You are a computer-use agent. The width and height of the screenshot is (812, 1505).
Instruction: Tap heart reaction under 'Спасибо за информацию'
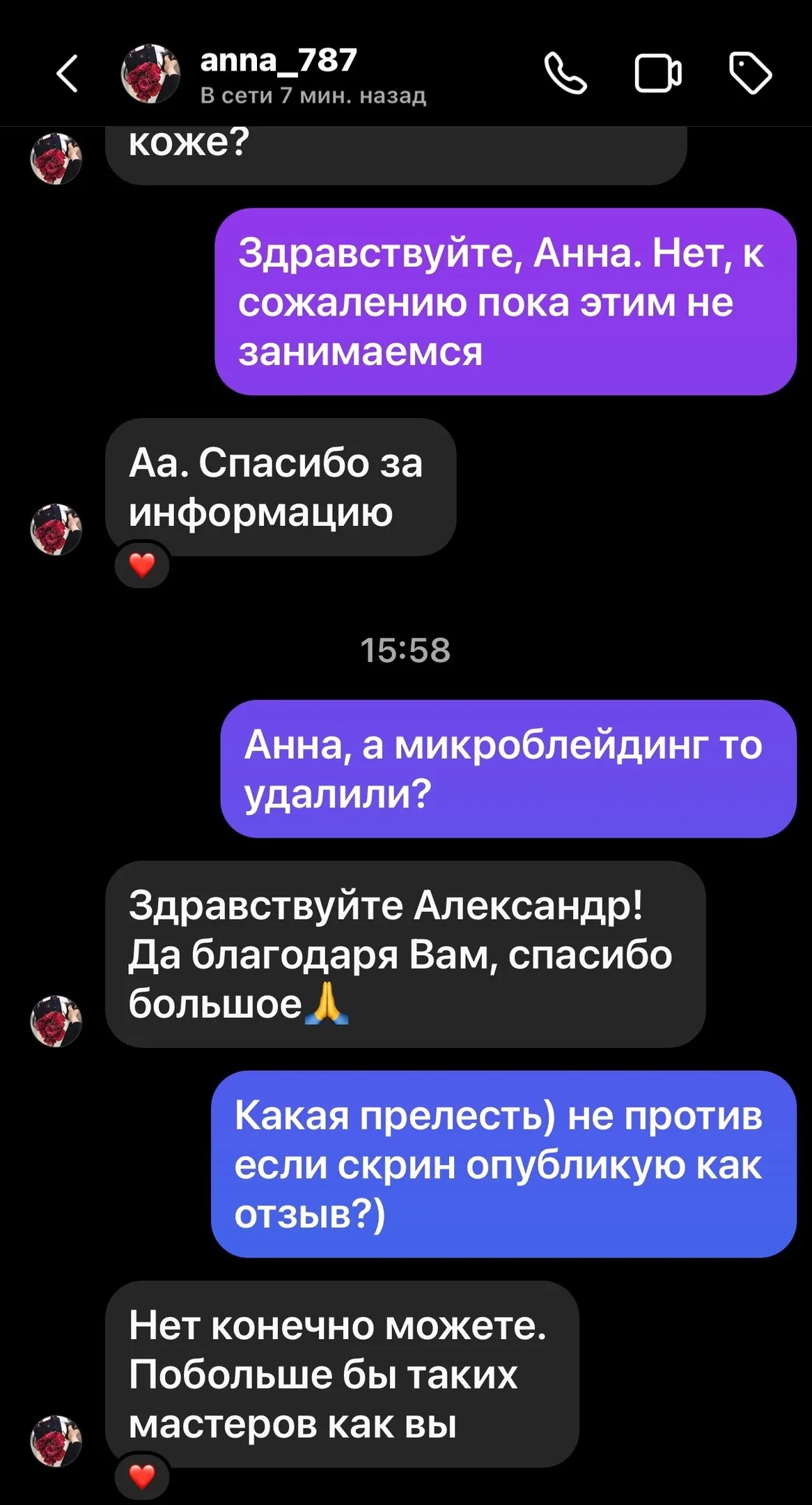[x=142, y=565]
